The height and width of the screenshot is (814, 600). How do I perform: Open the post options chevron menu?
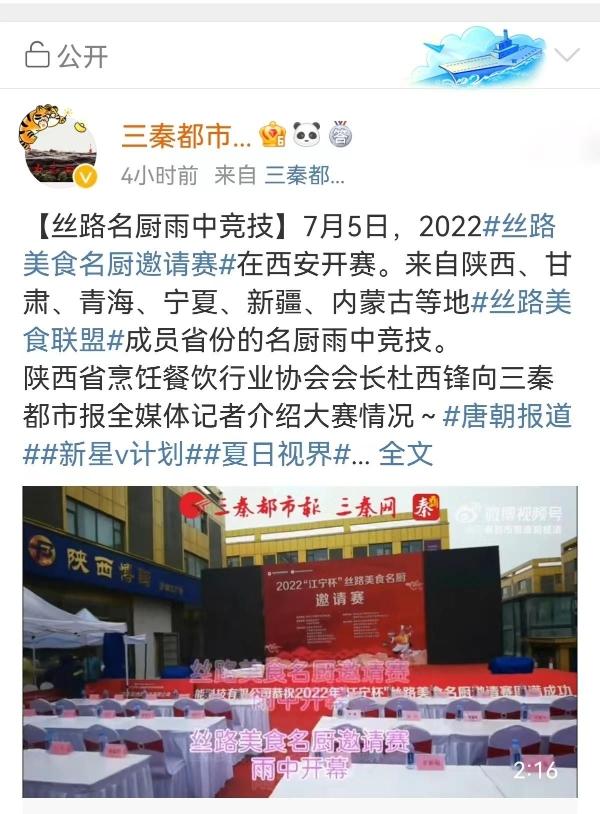[x=566, y=54]
